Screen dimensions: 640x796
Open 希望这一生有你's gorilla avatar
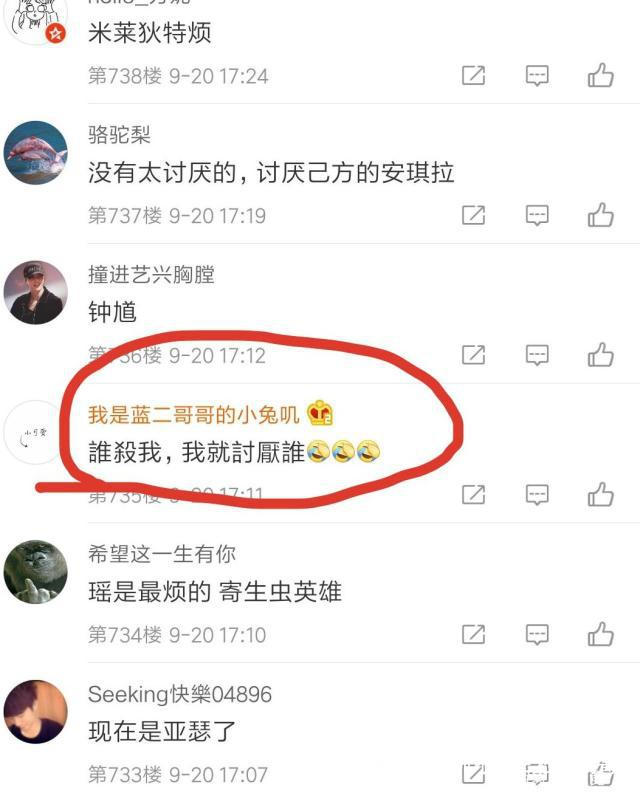[x=36, y=572]
